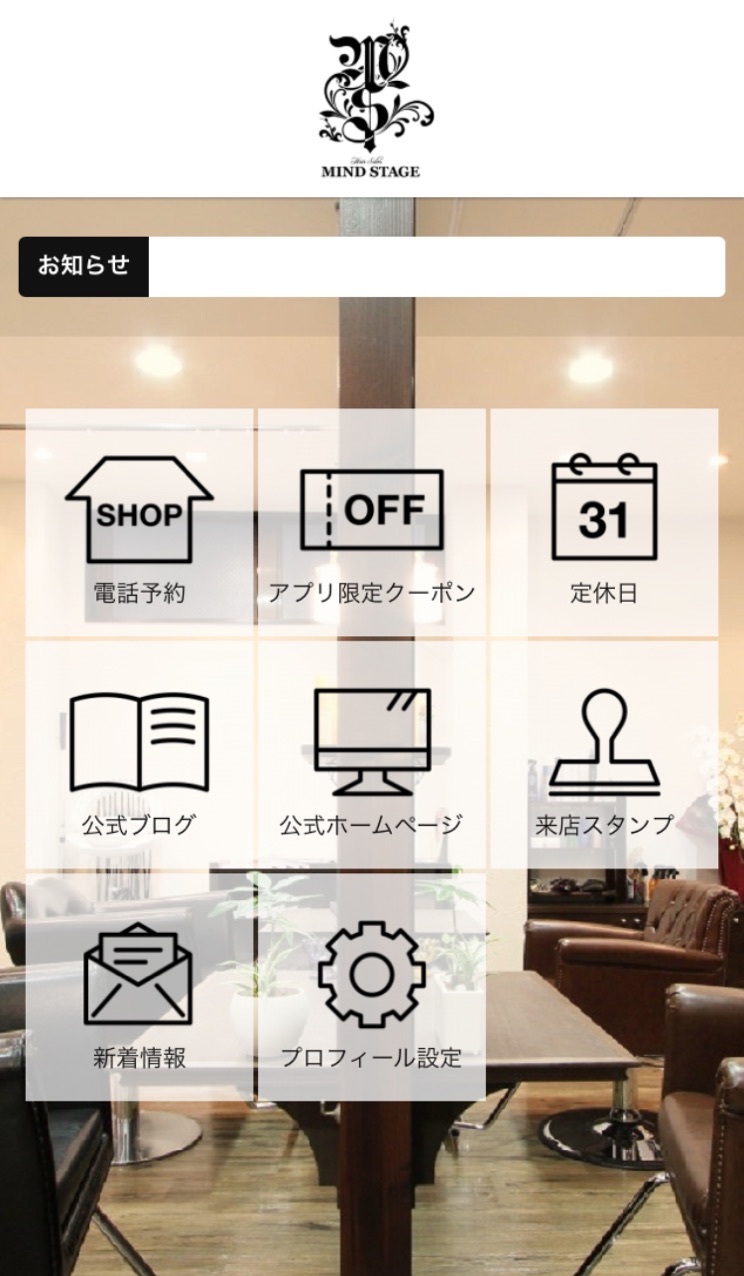Open プロフィール設定 profile settings
744x1276 pixels.
(x=371, y=987)
